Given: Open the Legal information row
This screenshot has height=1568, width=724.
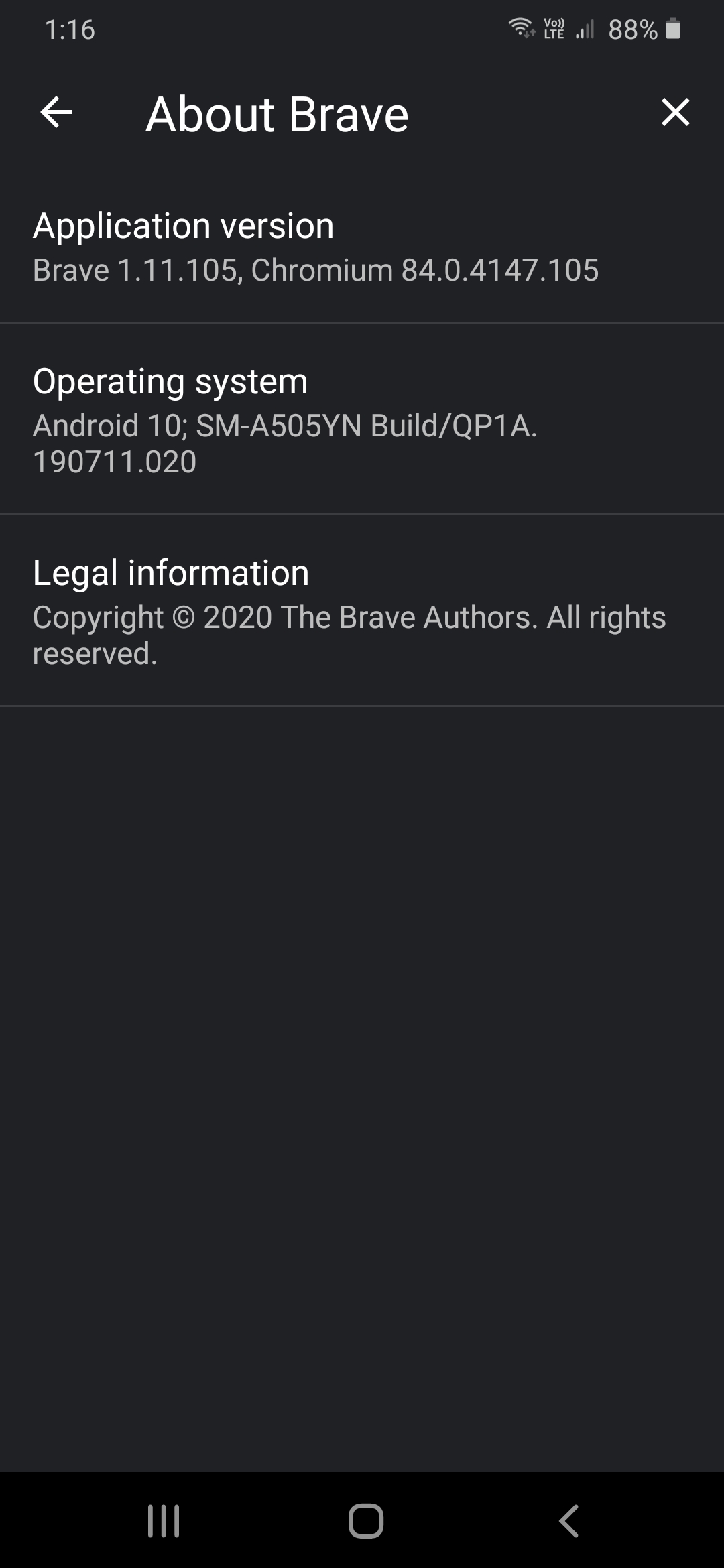Looking at the screenshot, I should (x=362, y=611).
